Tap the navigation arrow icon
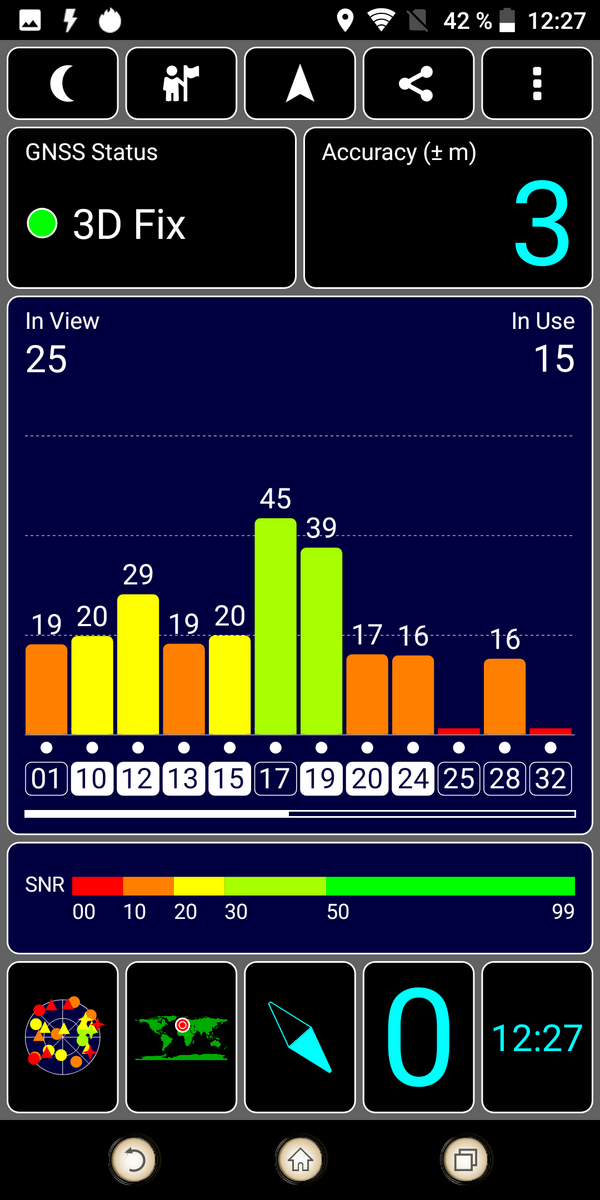The image size is (600, 1200). [300, 84]
